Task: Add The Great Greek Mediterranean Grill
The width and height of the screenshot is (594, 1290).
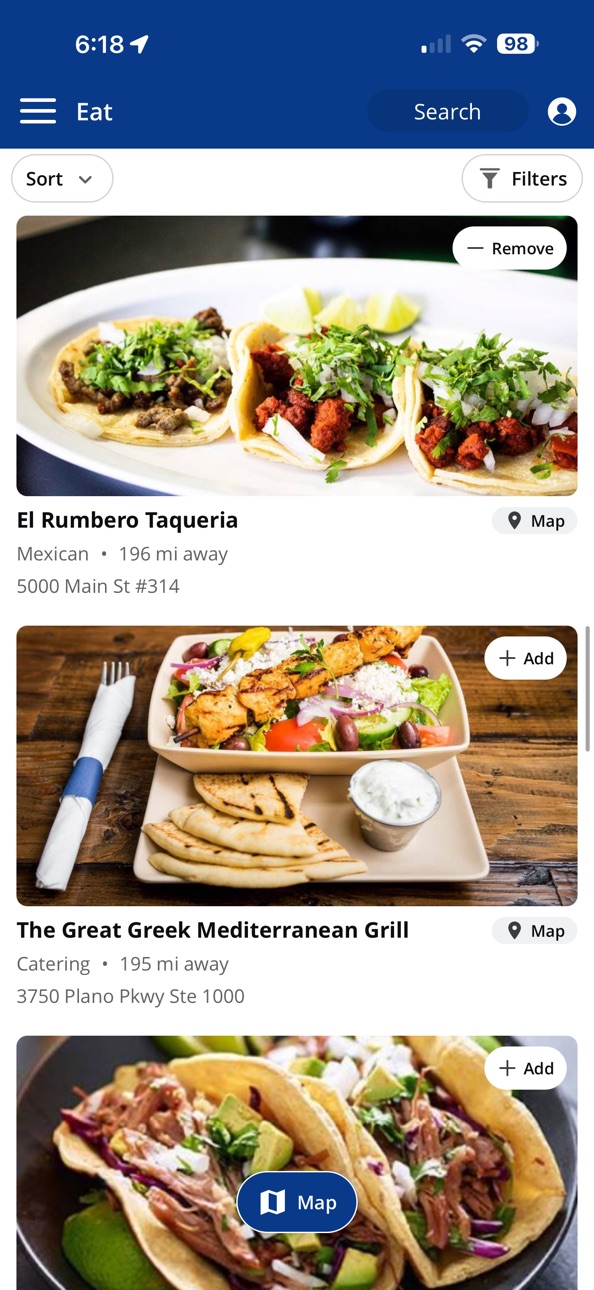Action: (526, 658)
